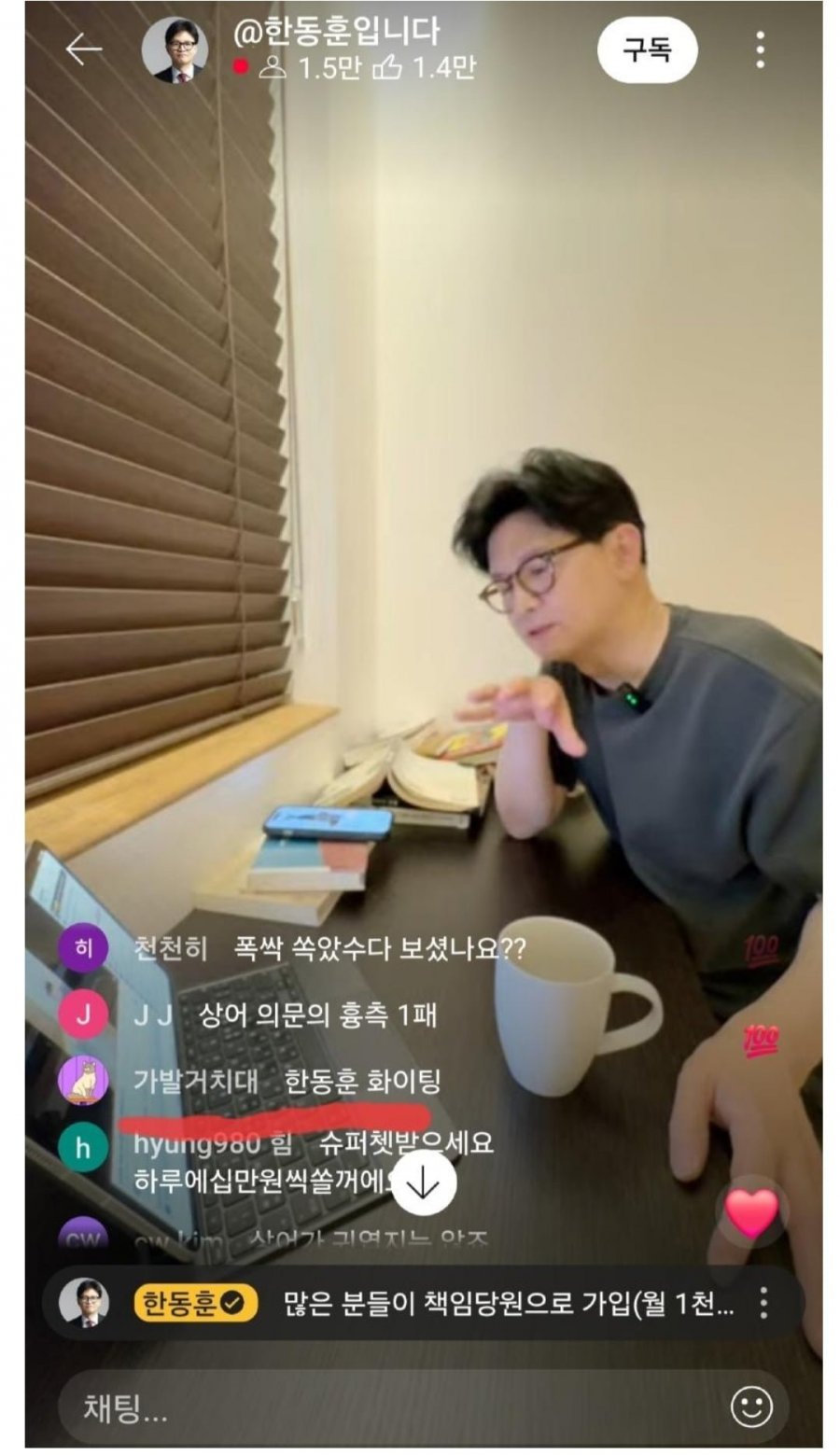Open the channel profile picture
This screenshot has height=1455, width=840.
[x=175, y=50]
